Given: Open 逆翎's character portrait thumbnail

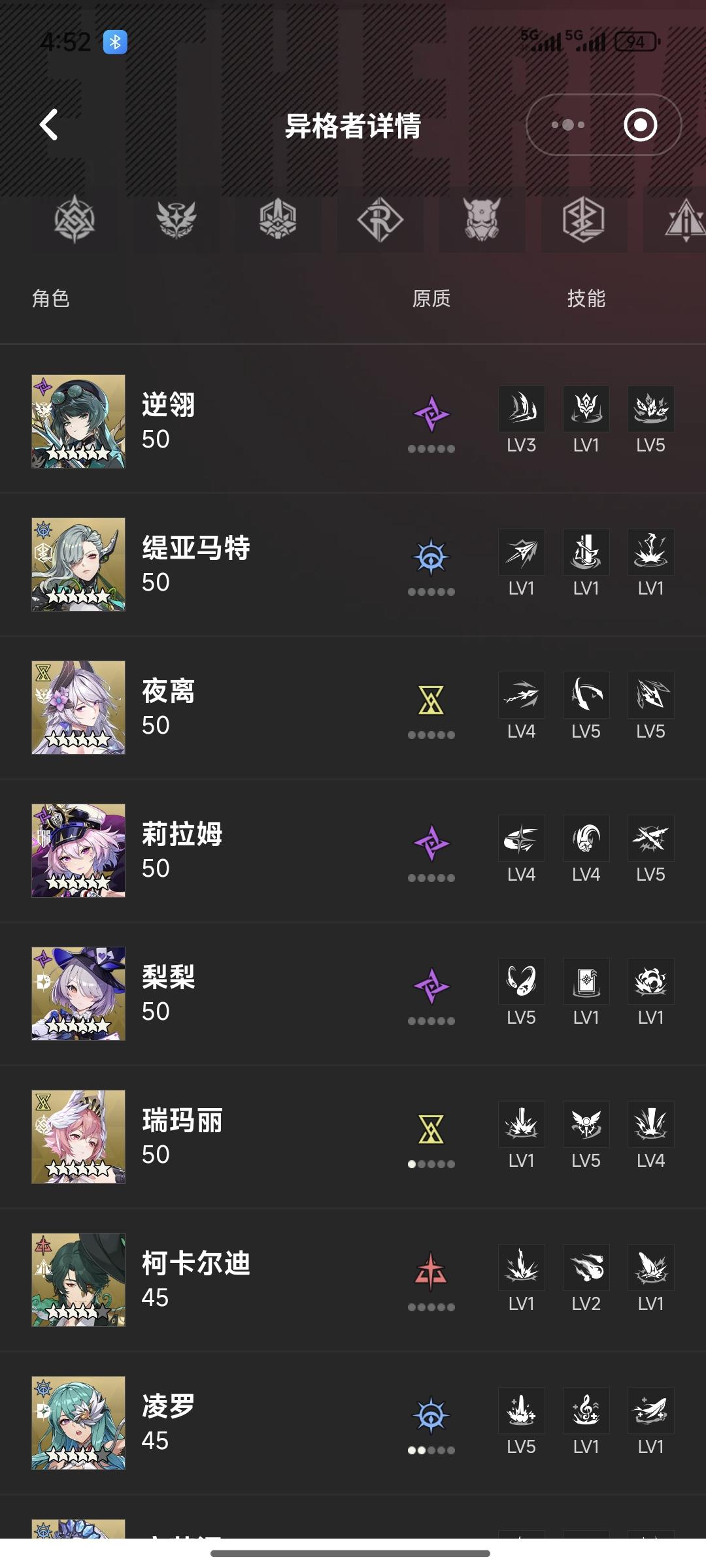Looking at the screenshot, I should [x=78, y=420].
